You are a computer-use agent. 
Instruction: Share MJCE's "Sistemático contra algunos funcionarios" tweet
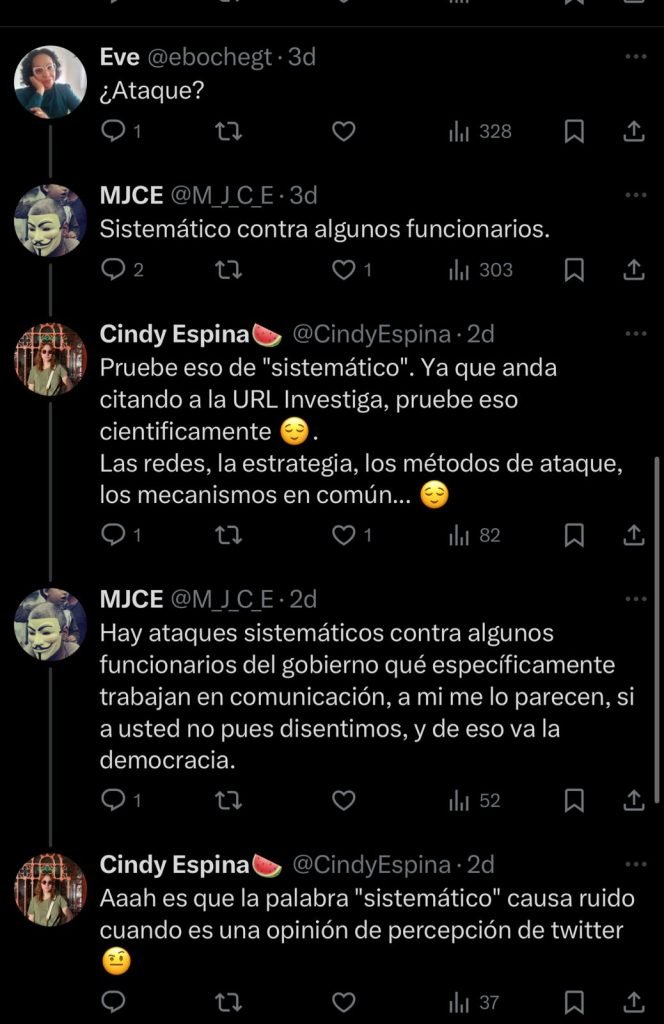[x=634, y=269]
